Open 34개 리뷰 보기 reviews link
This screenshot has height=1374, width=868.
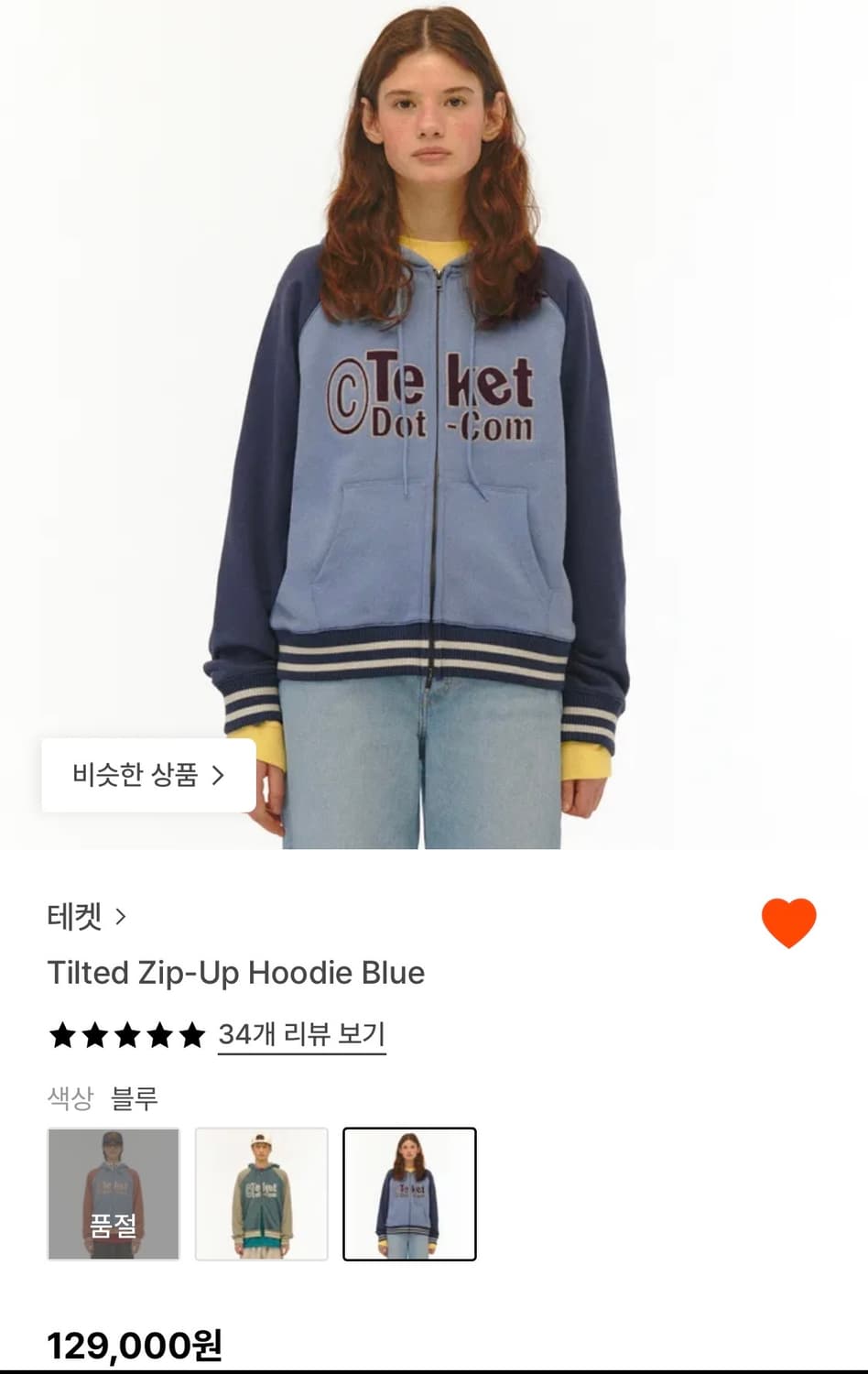(301, 1033)
